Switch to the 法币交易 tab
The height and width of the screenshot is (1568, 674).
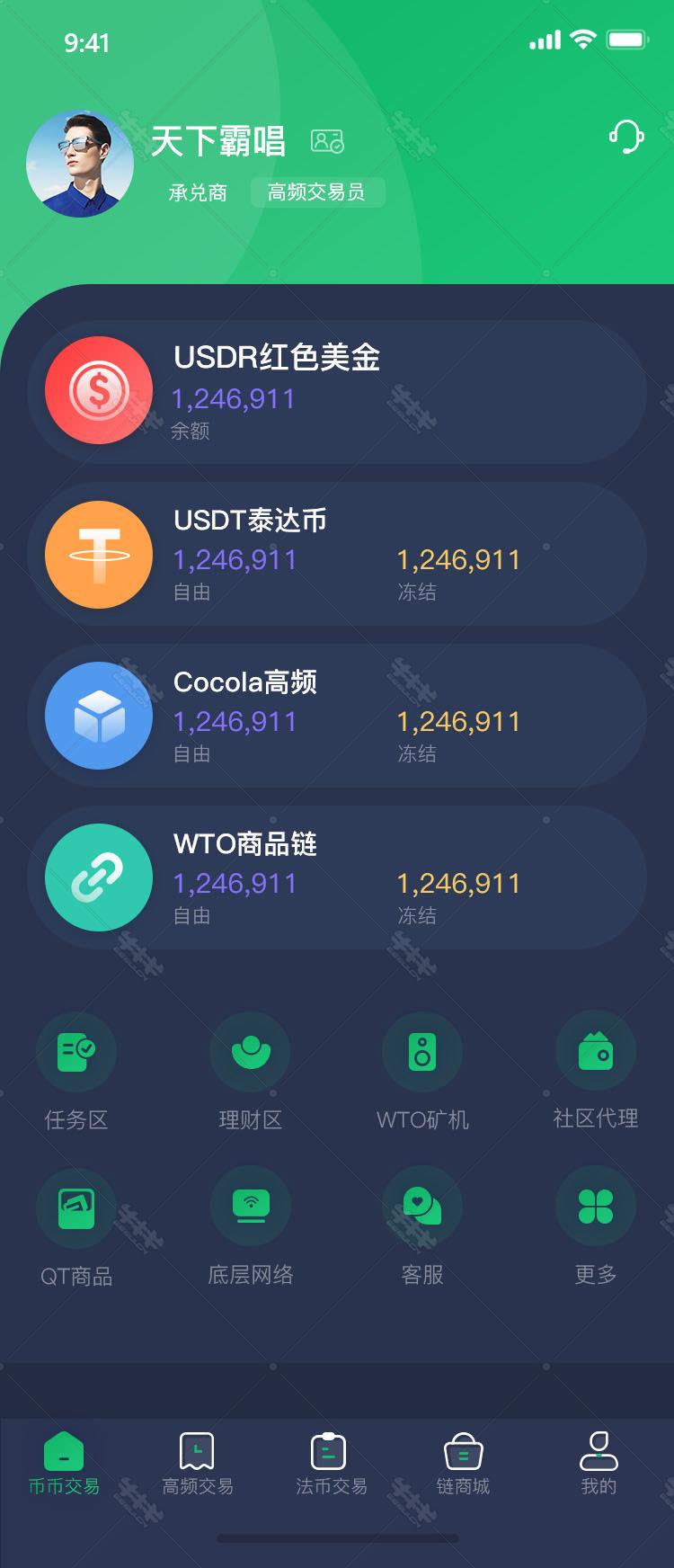pyautogui.click(x=331, y=1463)
